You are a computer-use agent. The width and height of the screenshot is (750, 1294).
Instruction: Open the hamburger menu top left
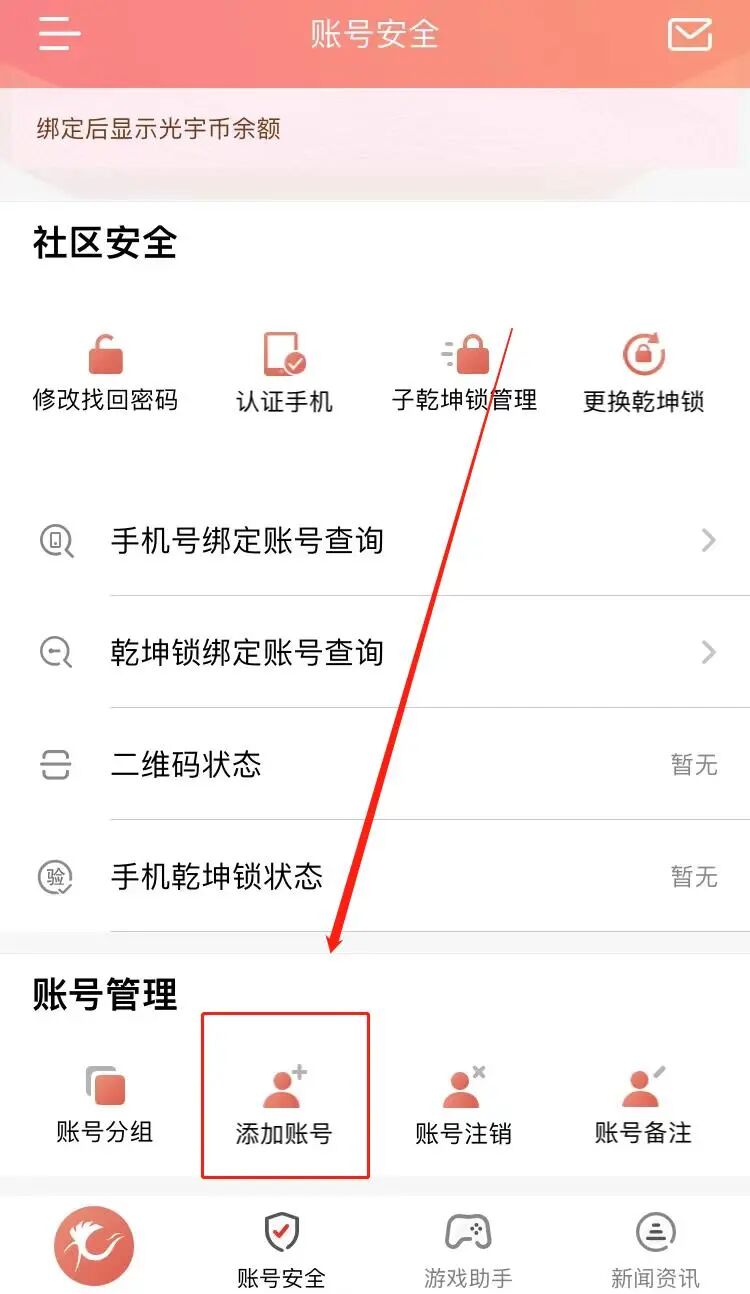tap(57, 35)
